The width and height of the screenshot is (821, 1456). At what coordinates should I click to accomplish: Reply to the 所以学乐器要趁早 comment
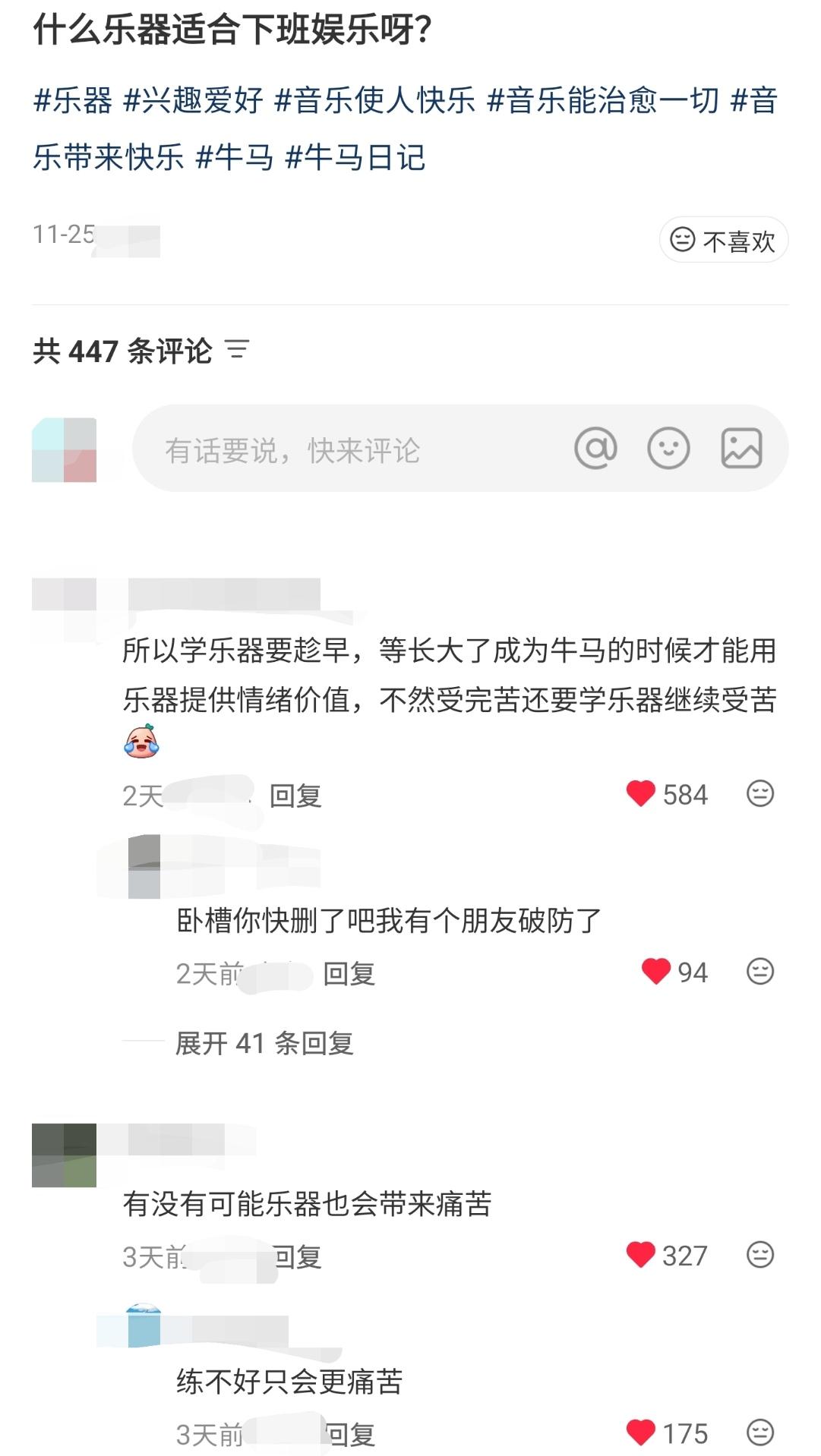click(295, 796)
